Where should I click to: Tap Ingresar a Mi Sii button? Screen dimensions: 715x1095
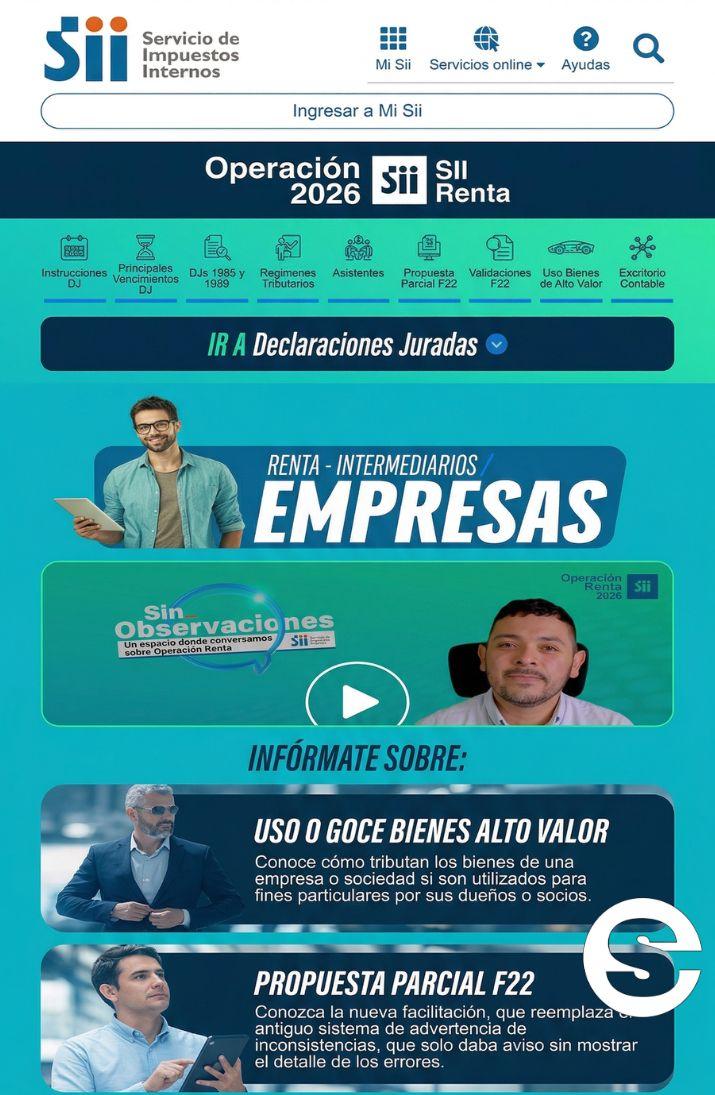(357, 111)
